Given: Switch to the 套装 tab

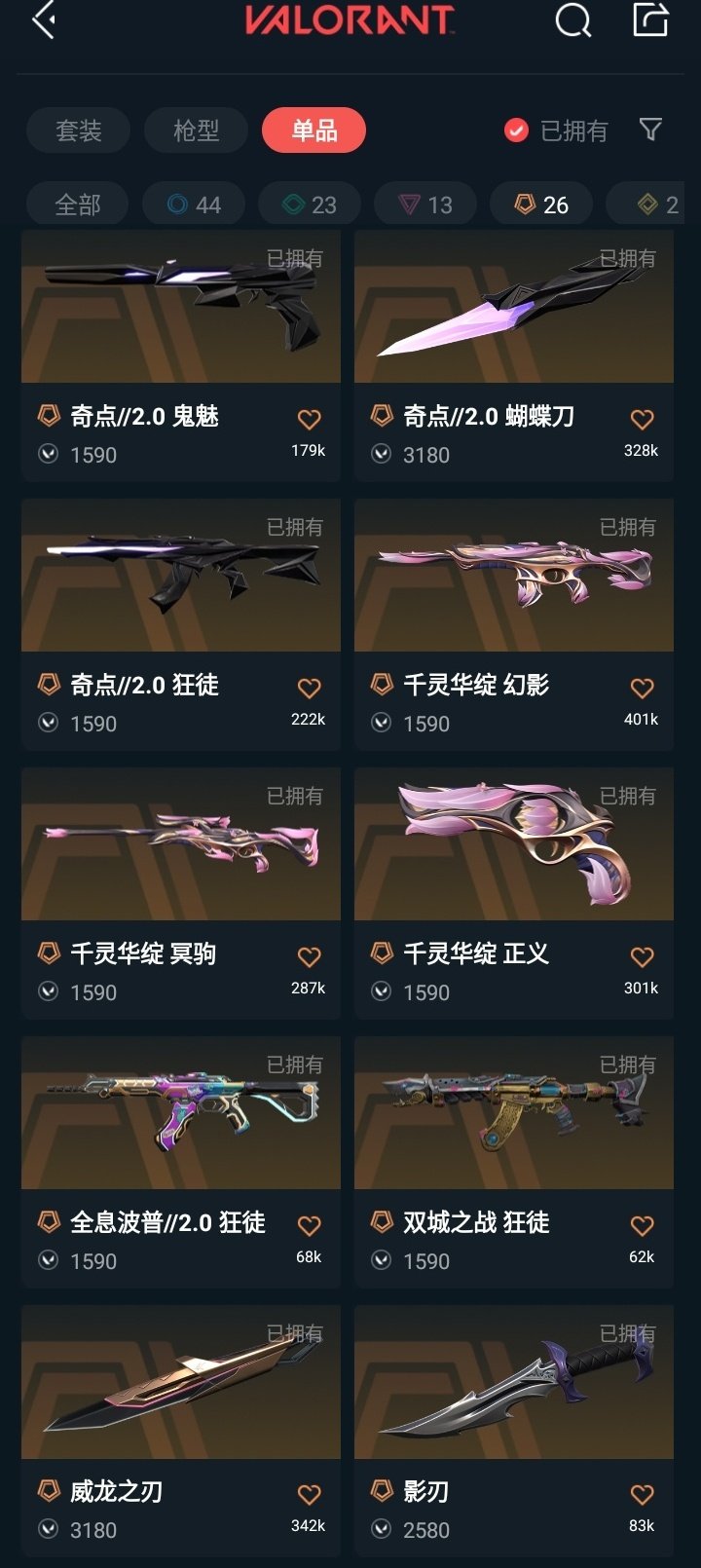Looking at the screenshot, I should pyautogui.click(x=79, y=131).
